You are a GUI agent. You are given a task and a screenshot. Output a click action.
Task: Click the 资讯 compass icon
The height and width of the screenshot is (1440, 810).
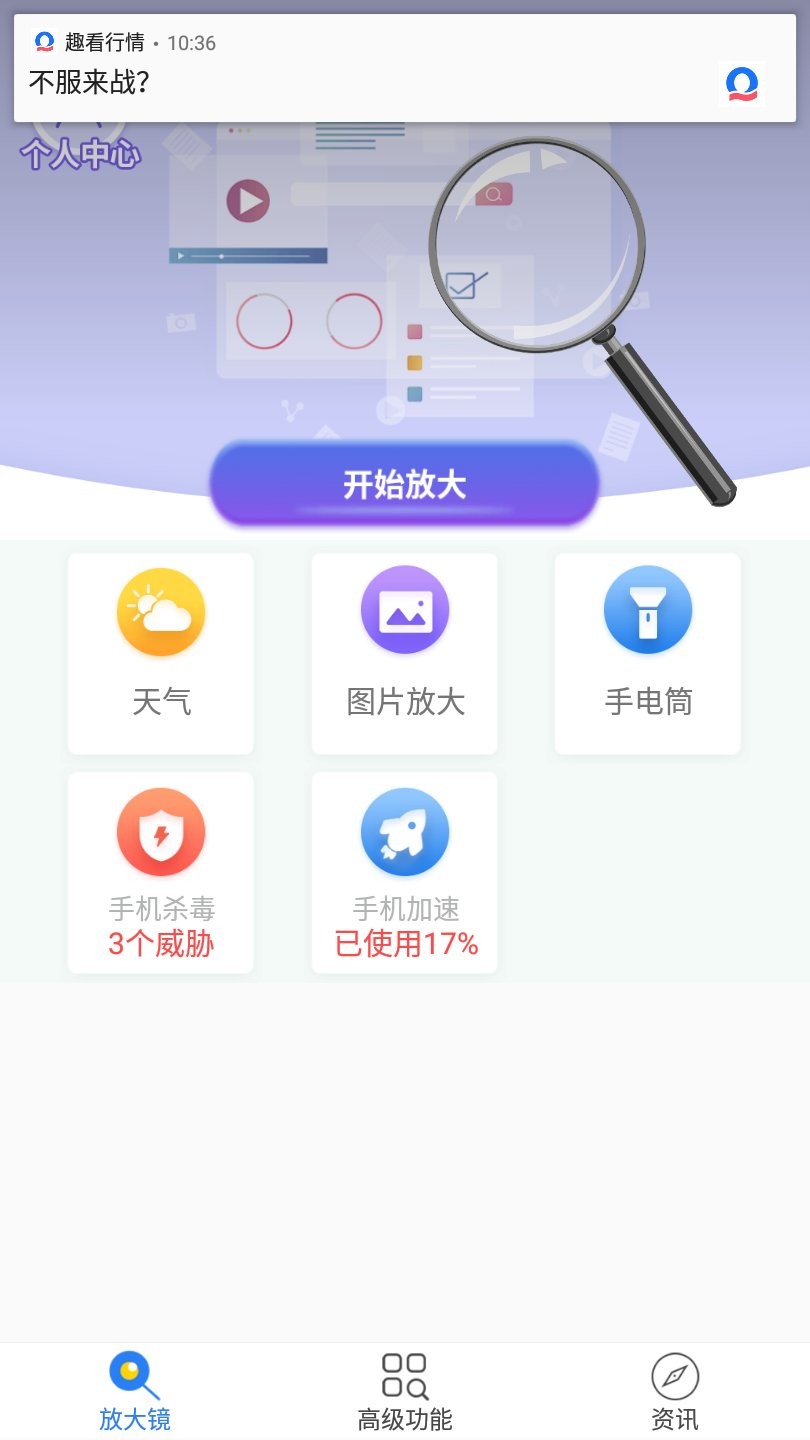point(675,1377)
